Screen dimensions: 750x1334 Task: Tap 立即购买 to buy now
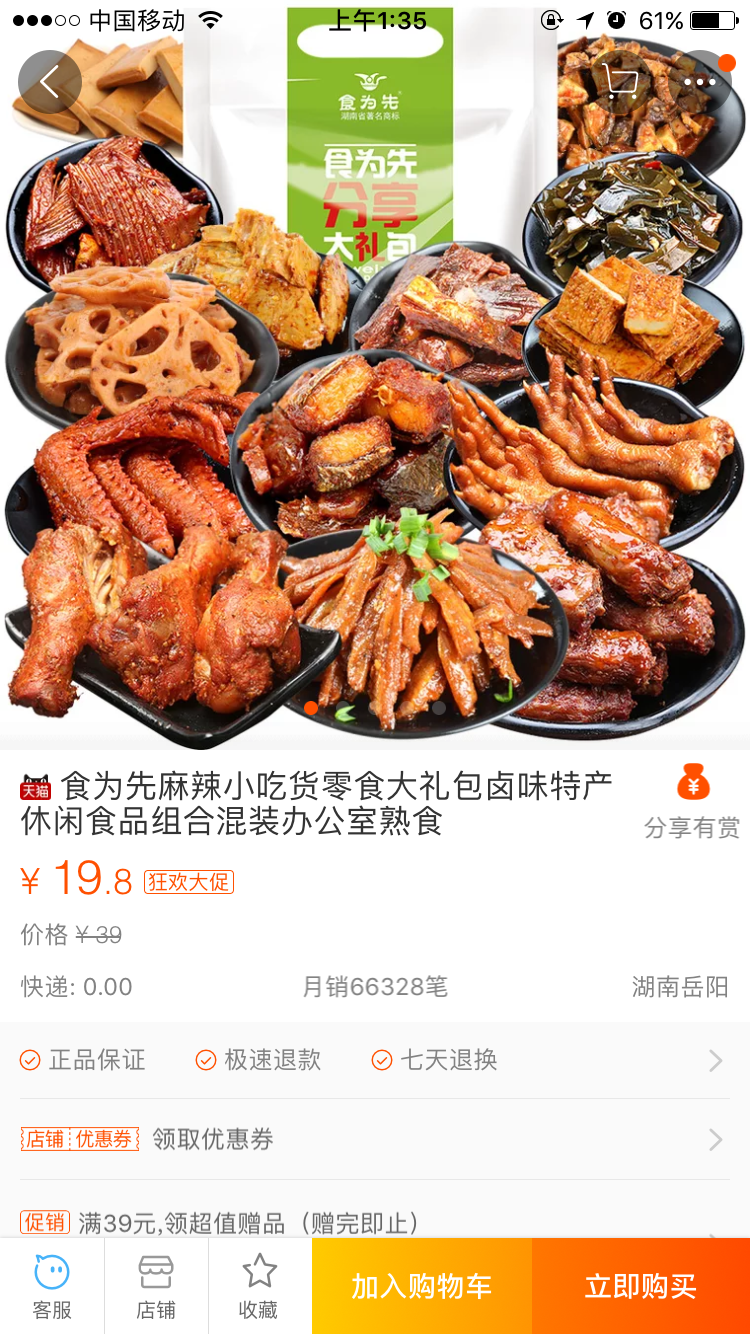pos(641,1286)
